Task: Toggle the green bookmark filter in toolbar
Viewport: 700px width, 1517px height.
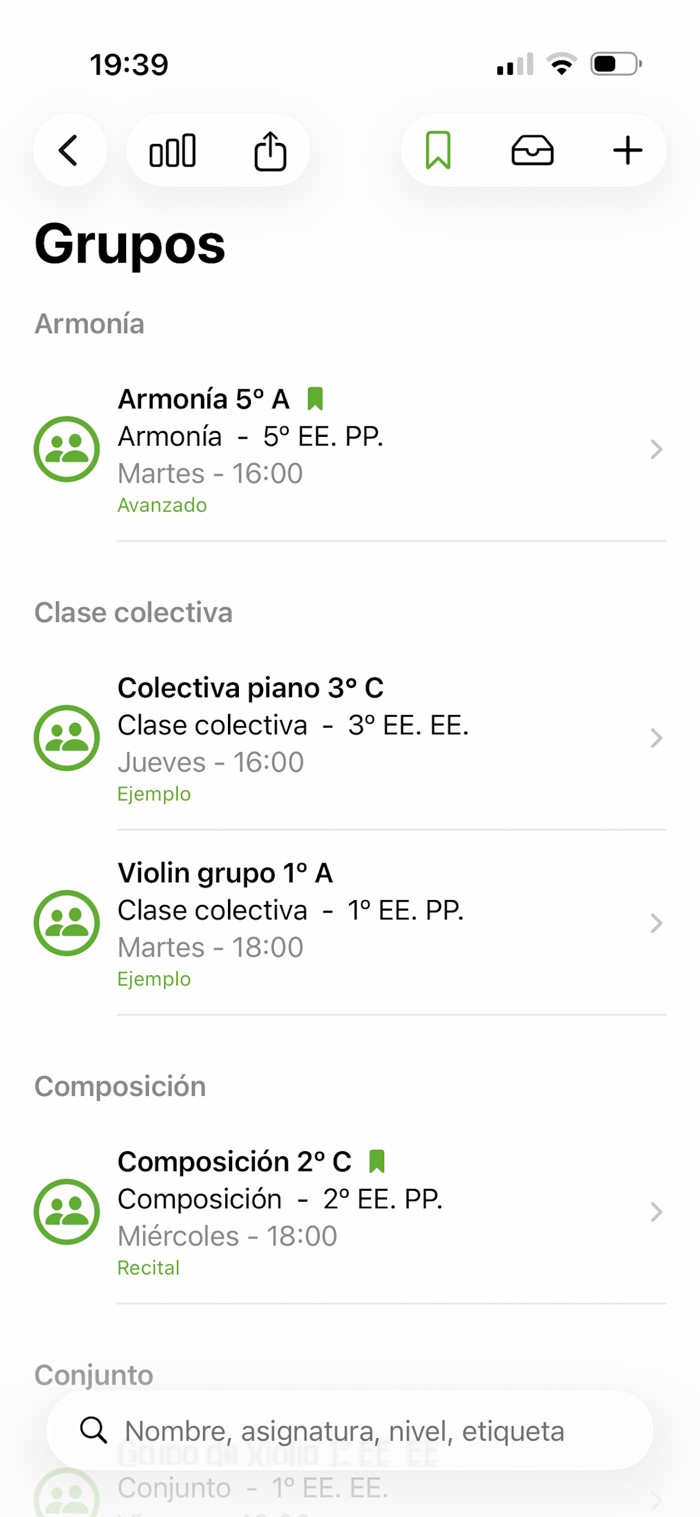Action: click(438, 151)
